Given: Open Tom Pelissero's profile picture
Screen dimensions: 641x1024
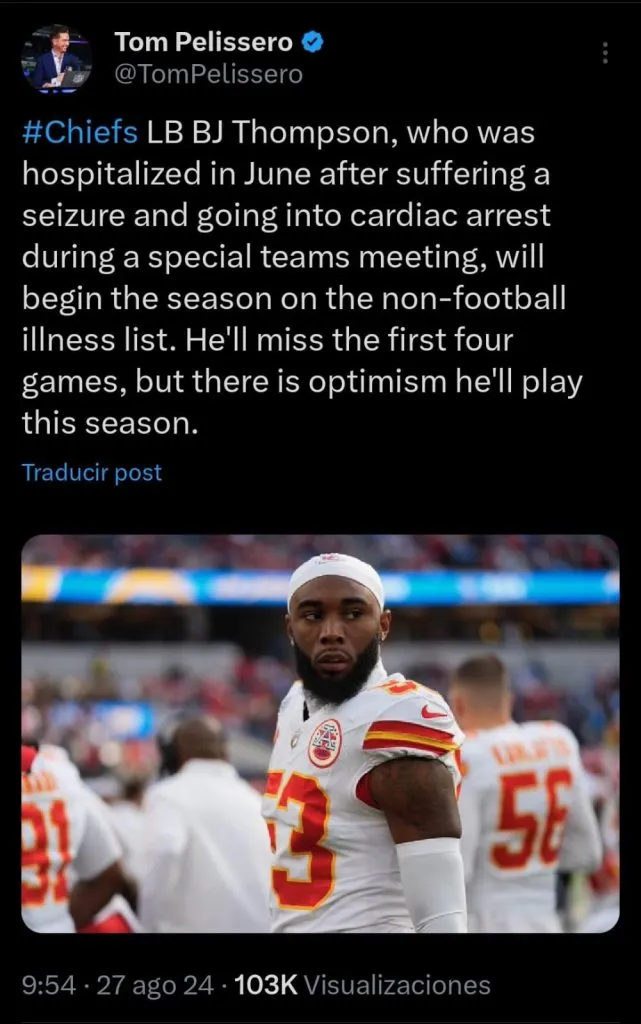Looking at the screenshot, I should [x=56, y=59].
